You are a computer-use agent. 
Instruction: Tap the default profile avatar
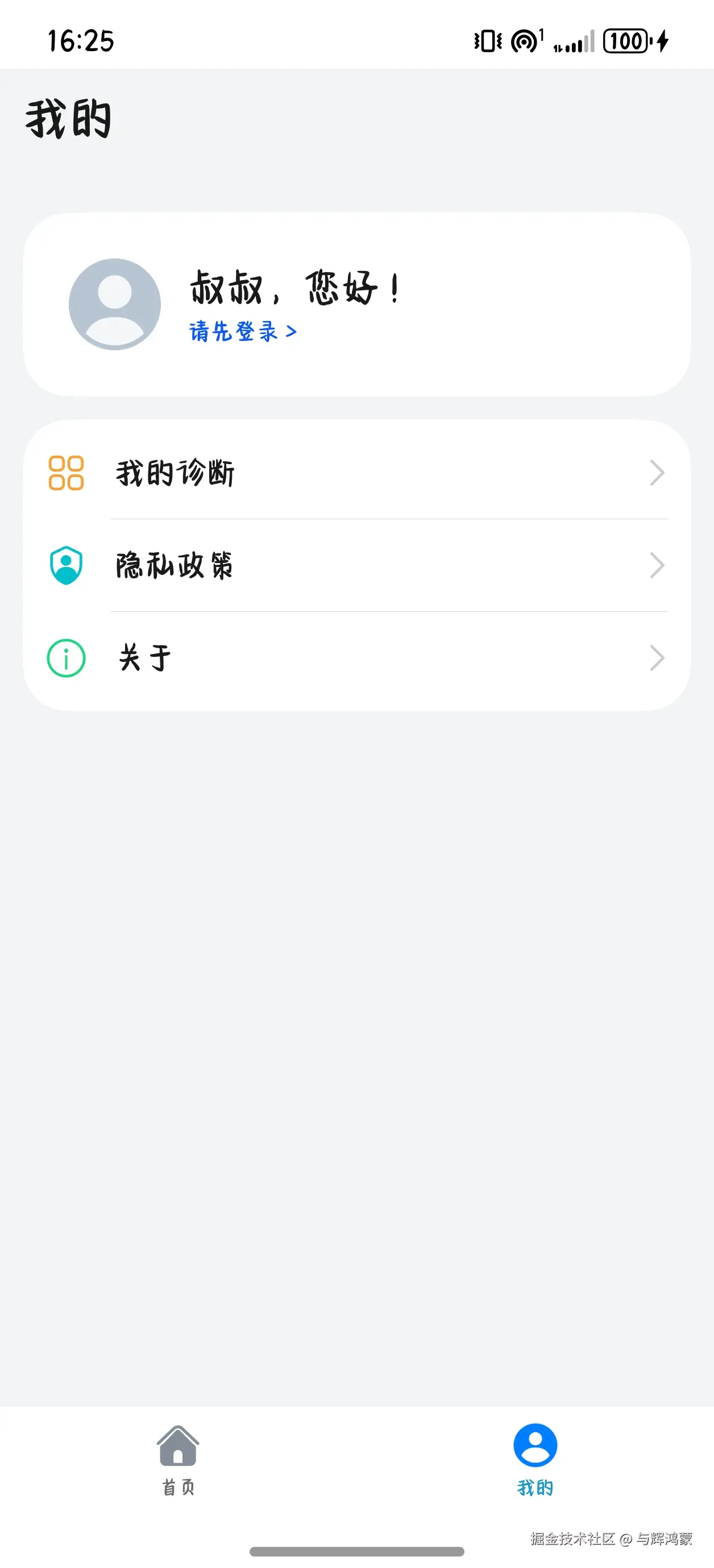[x=114, y=305]
